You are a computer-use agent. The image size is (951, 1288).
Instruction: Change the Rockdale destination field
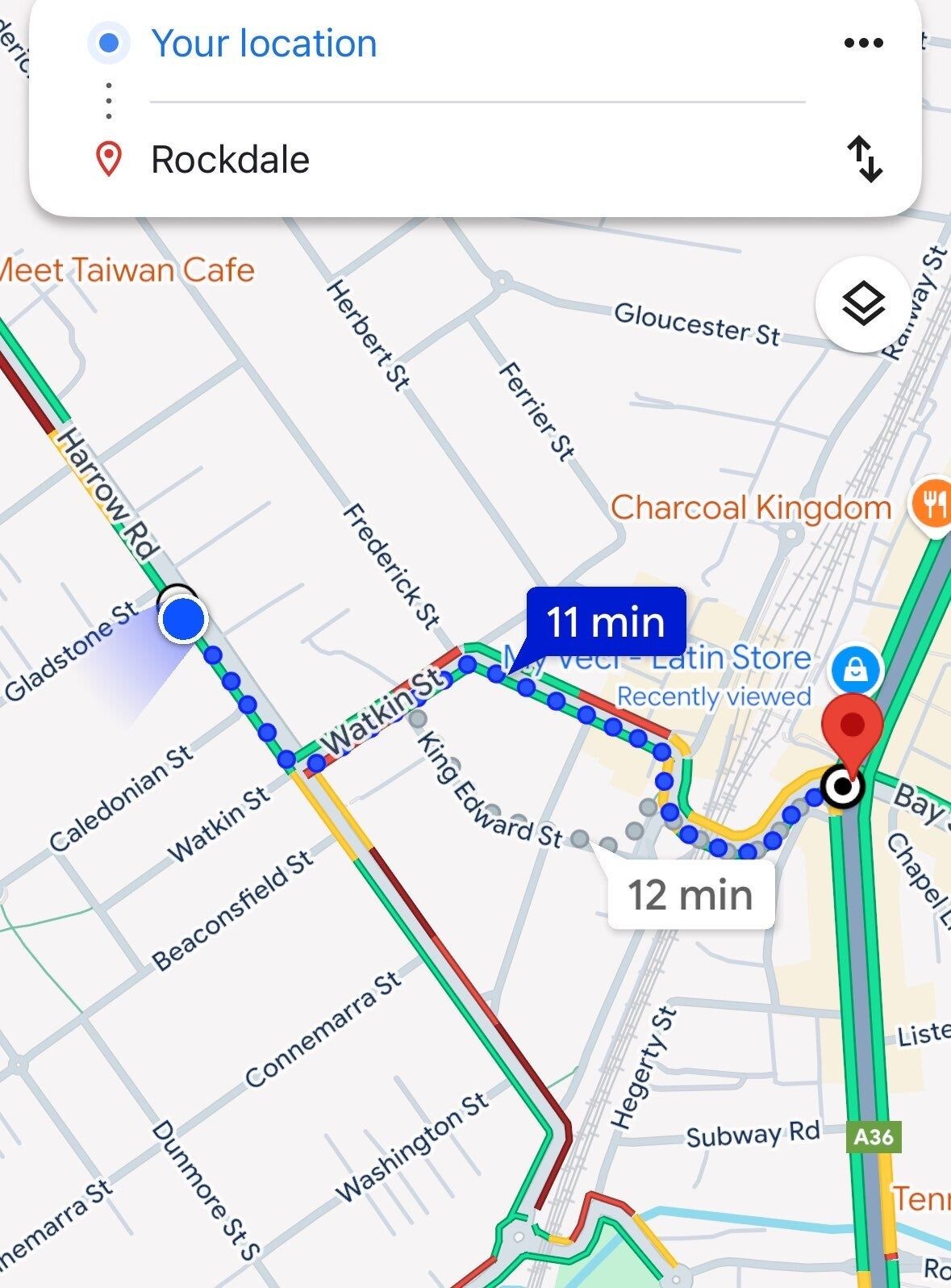click(x=230, y=160)
